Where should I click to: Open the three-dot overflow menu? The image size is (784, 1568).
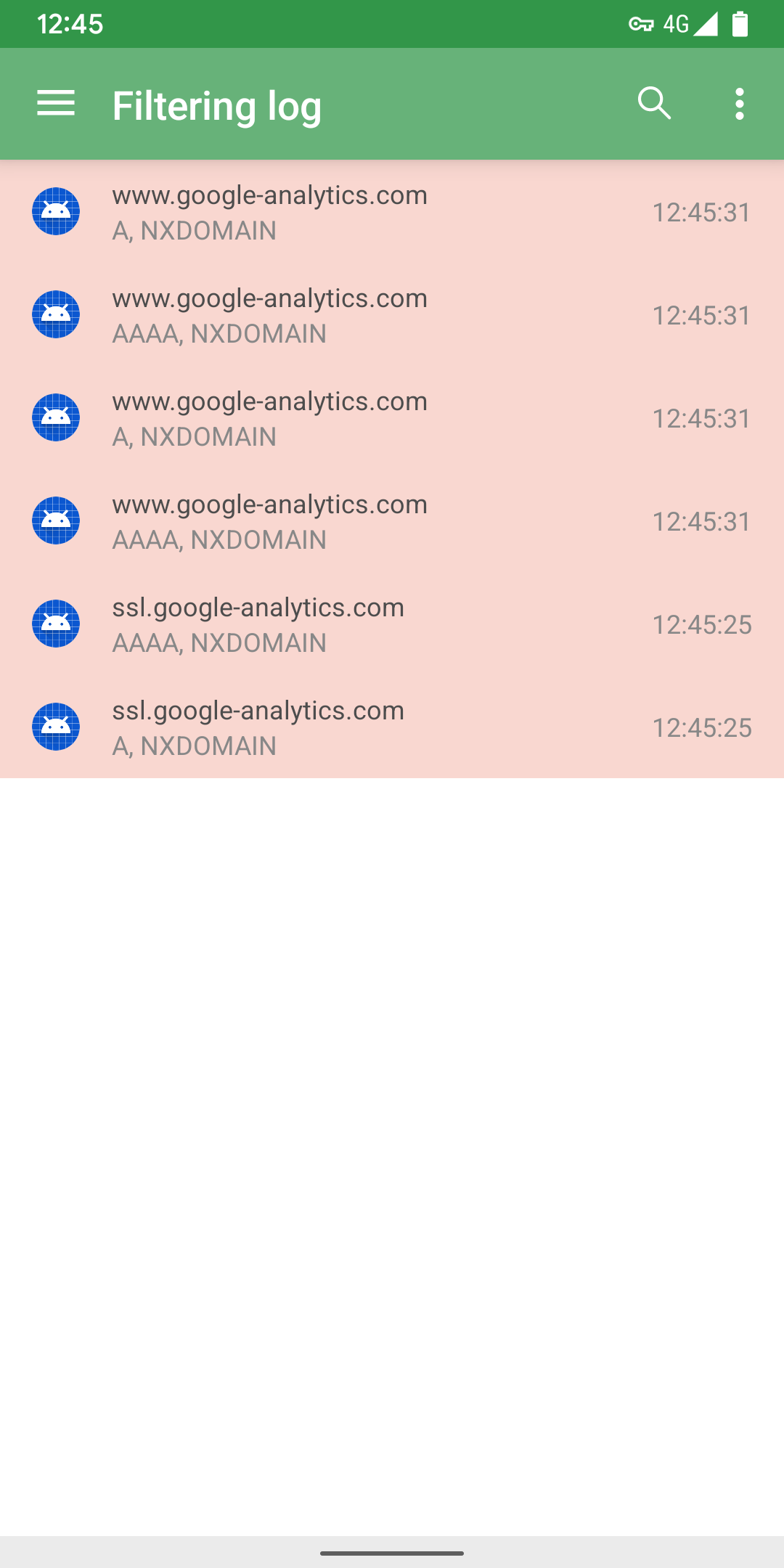click(738, 104)
